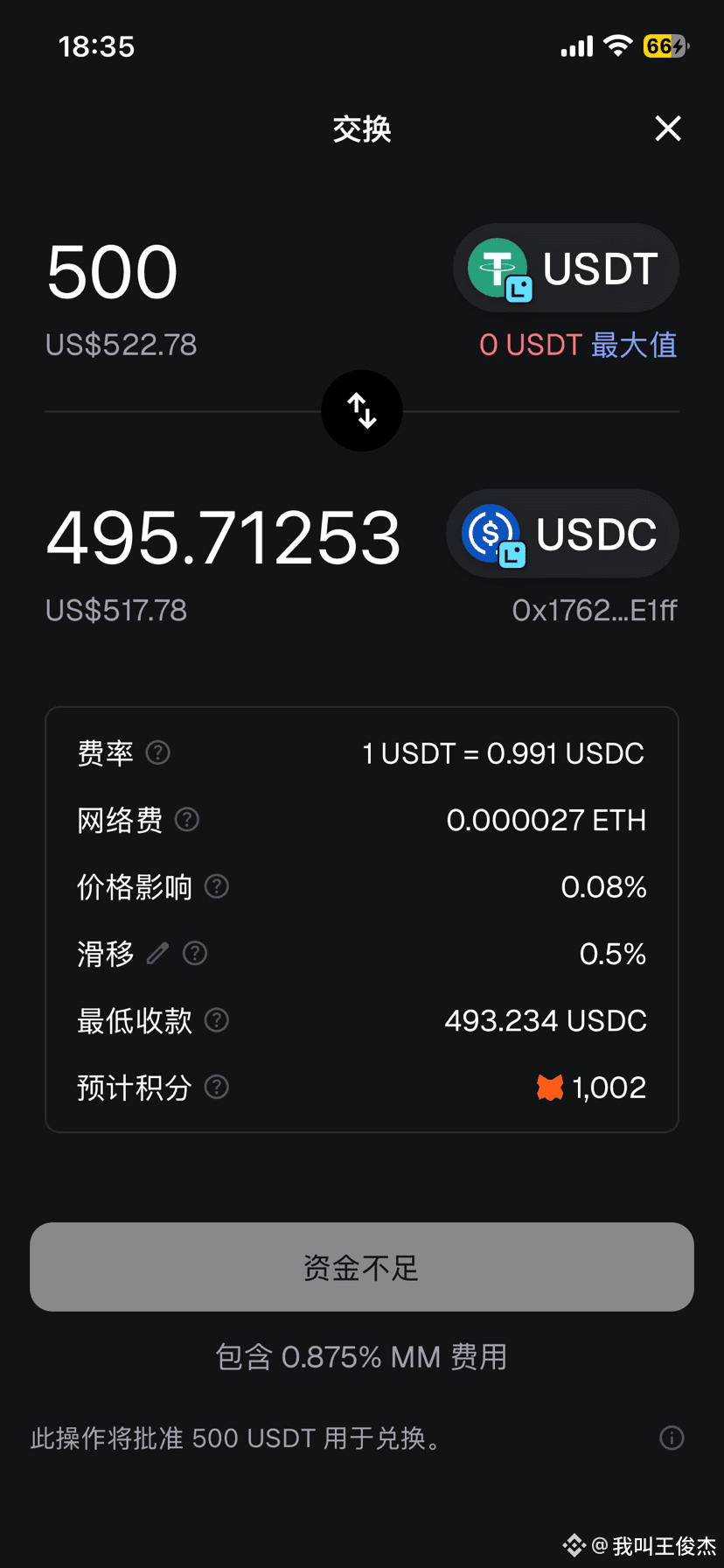Show help for 最低收款

click(x=217, y=1020)
